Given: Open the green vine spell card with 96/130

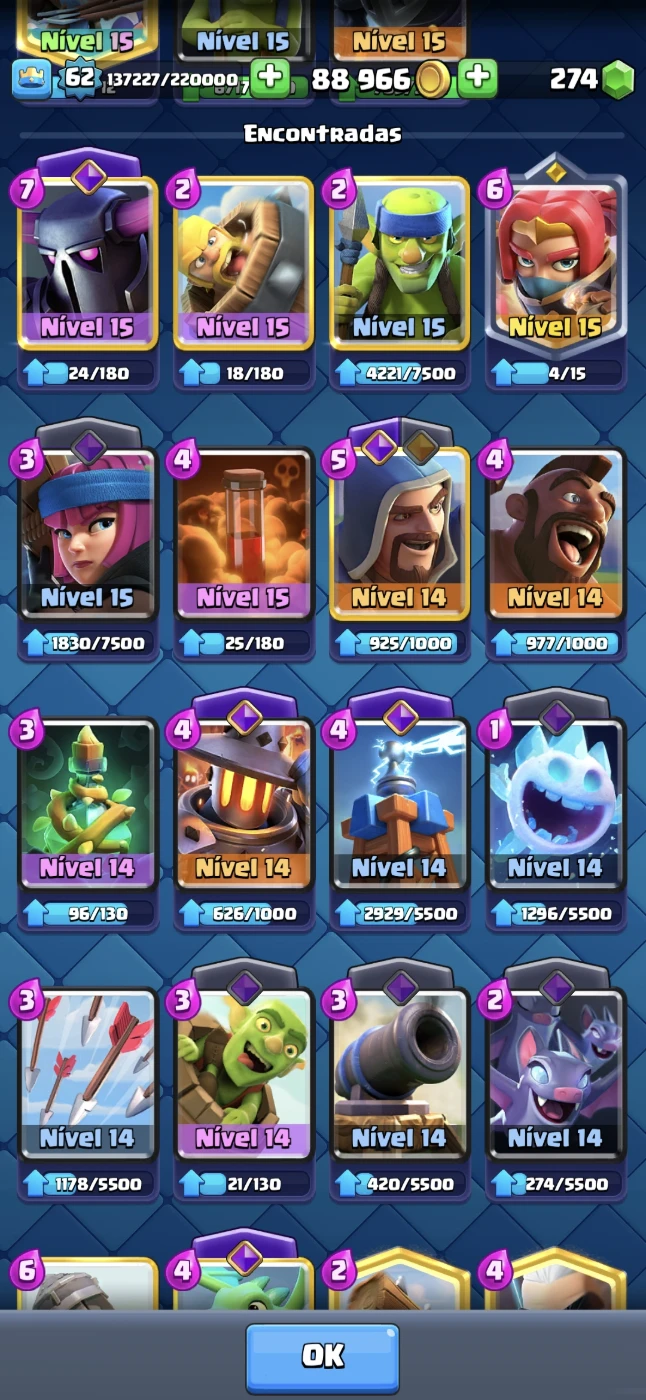Looking at the screenshot, I should tap(87, 802).
